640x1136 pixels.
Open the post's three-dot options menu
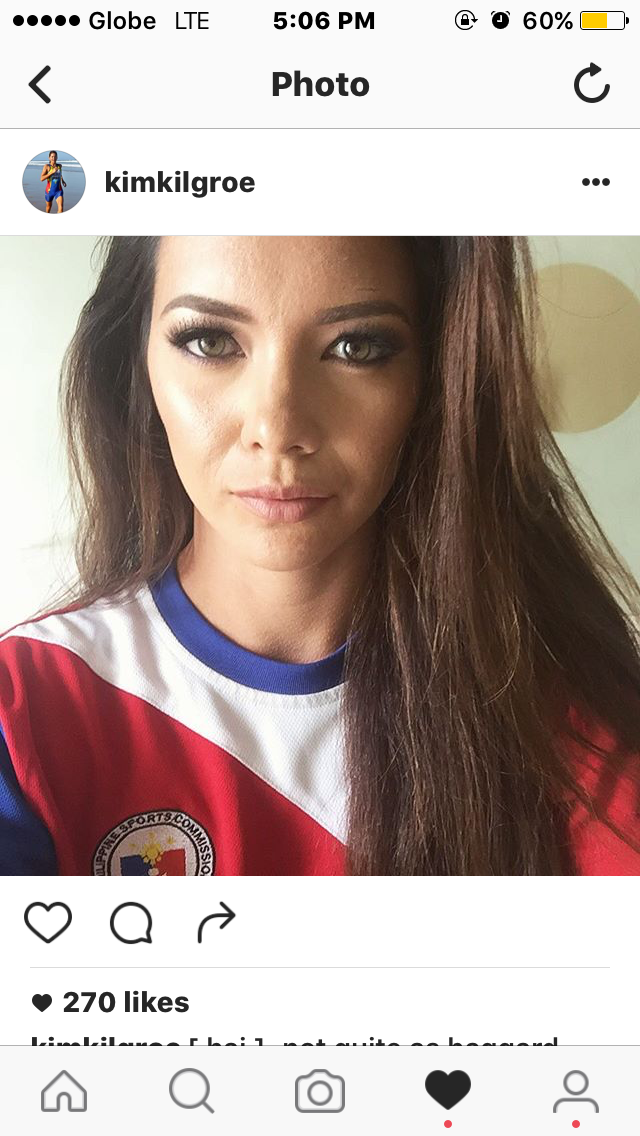click(596, 183)
